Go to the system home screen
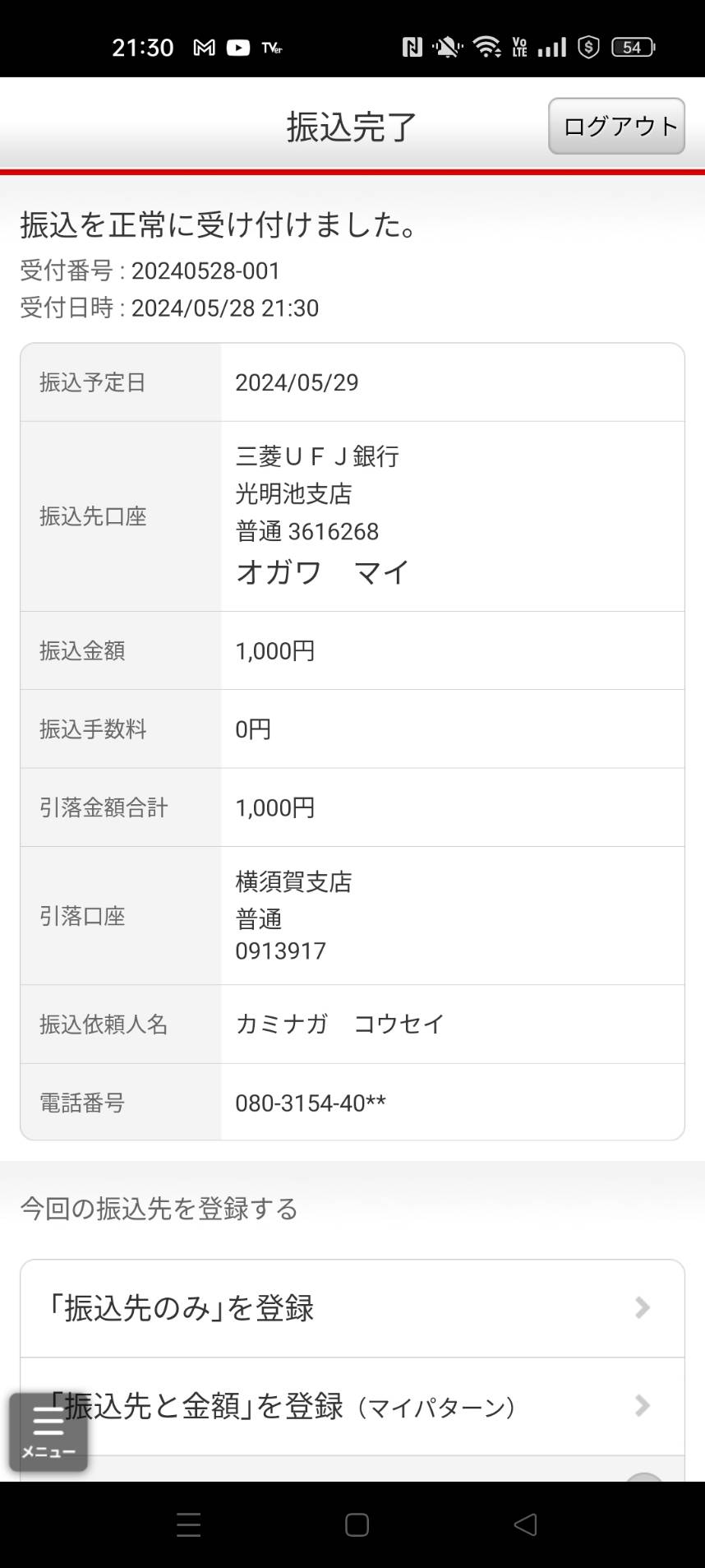This screenshot has width=705, height=1568. (357, 1524)
